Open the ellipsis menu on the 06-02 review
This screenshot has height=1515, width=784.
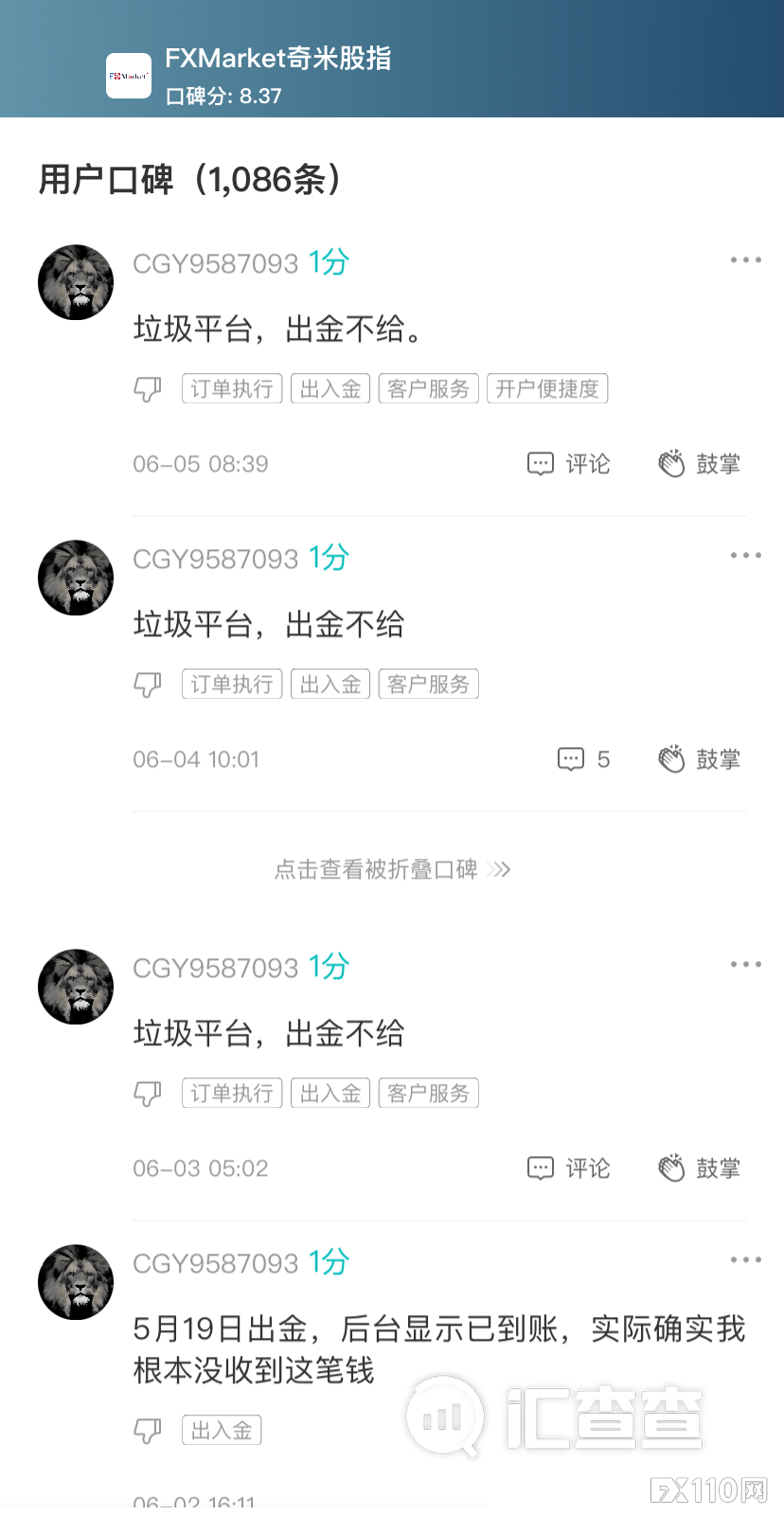click(x=745, y=1259)
